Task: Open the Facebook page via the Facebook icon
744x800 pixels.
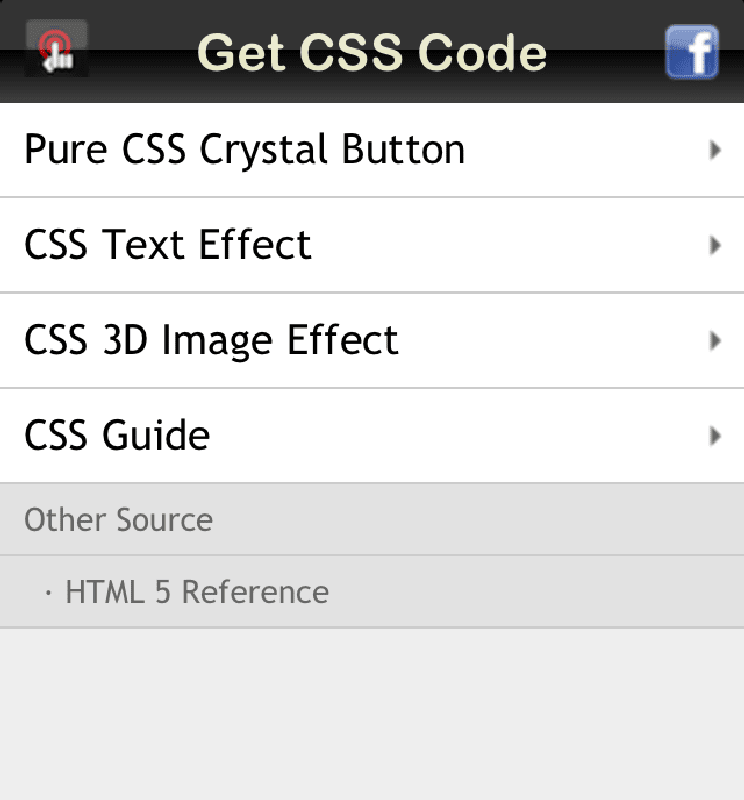Action: [x=693, y=52]
